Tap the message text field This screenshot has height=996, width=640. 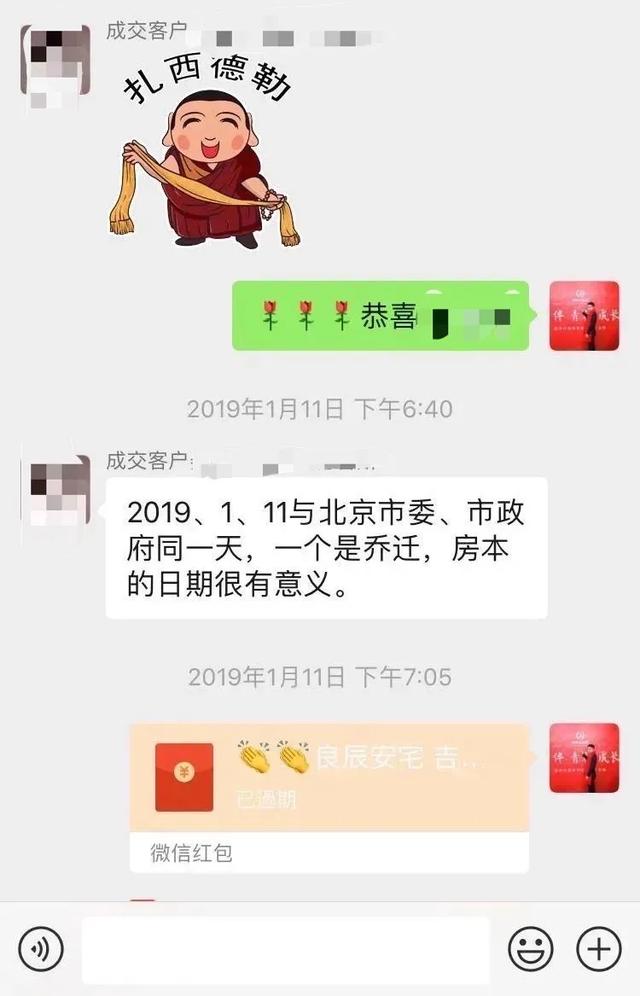[286, 949]
